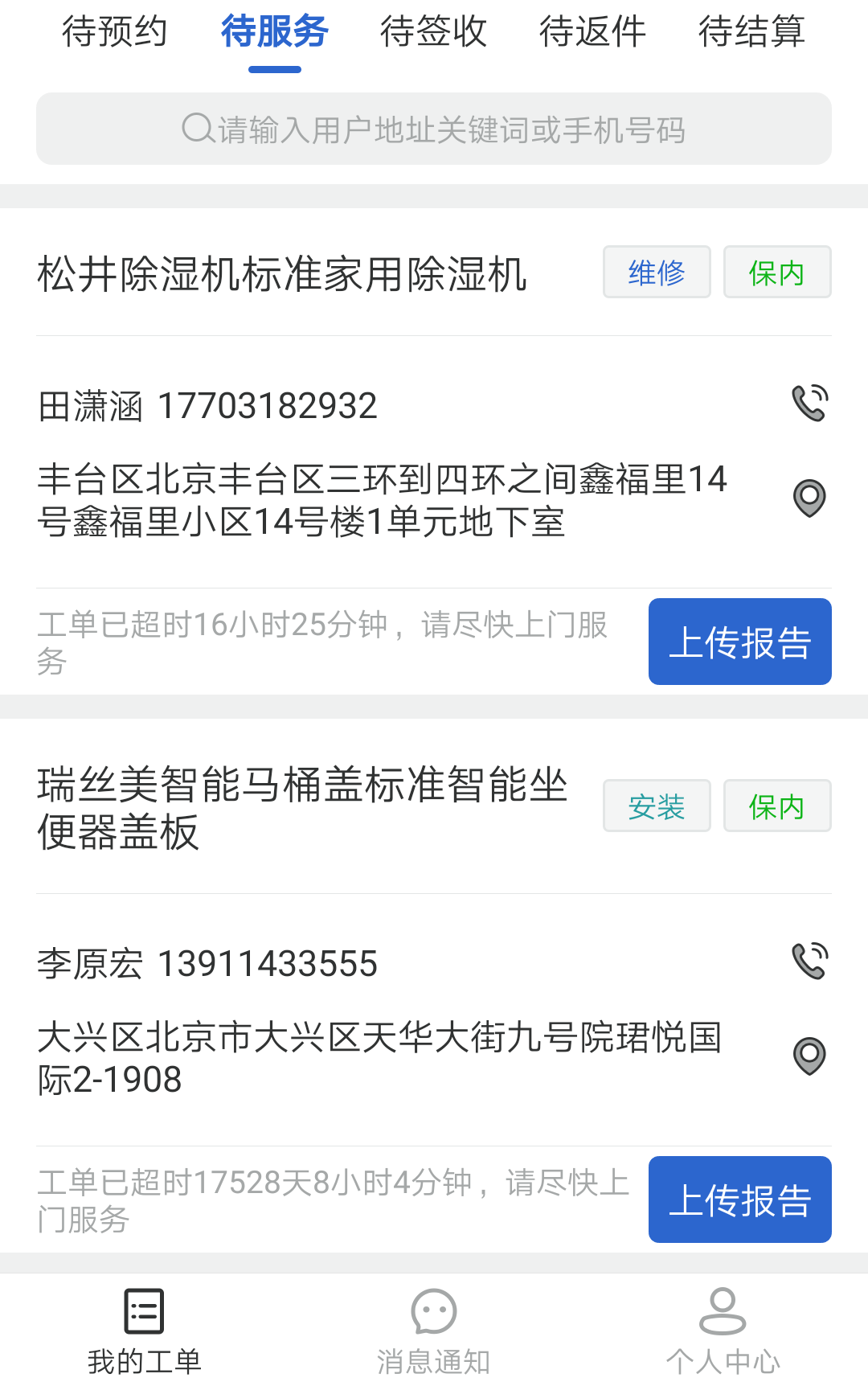This screenshot has width=868, height=1382.
Task: Click the 安装 tag on the second order
Action: click(657, 806)
